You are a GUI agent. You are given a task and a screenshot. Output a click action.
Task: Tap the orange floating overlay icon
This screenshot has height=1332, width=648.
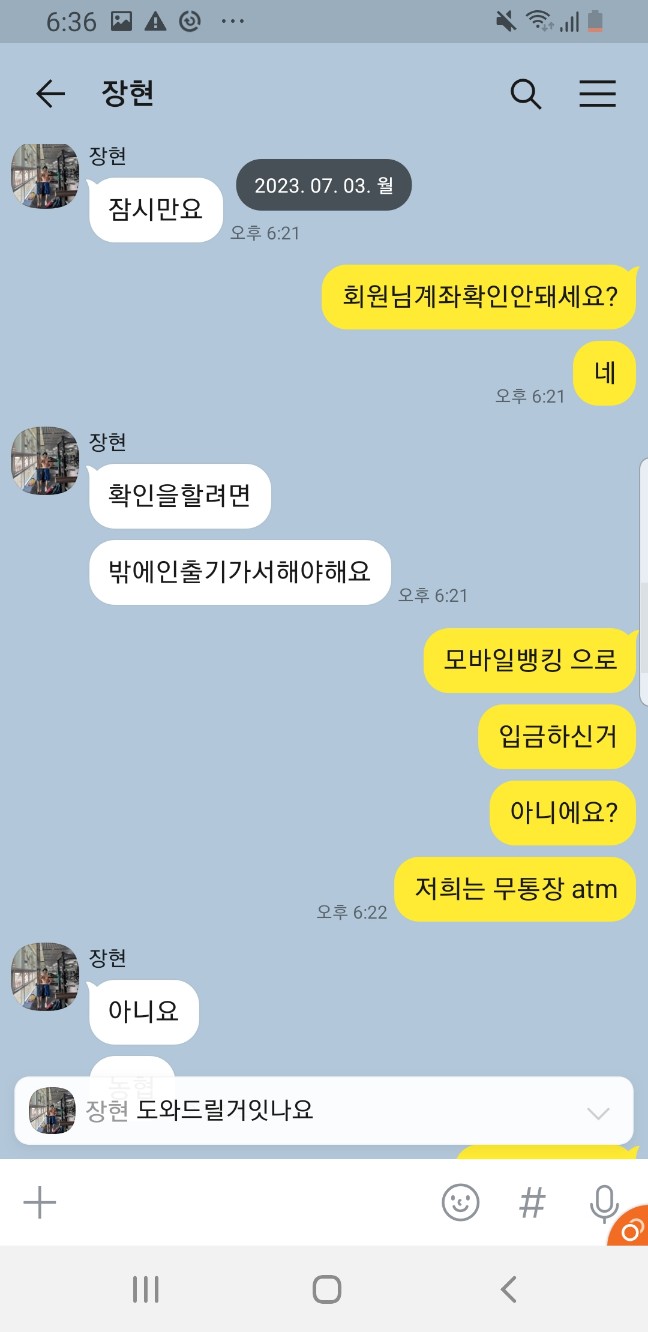click(630, 1229)
